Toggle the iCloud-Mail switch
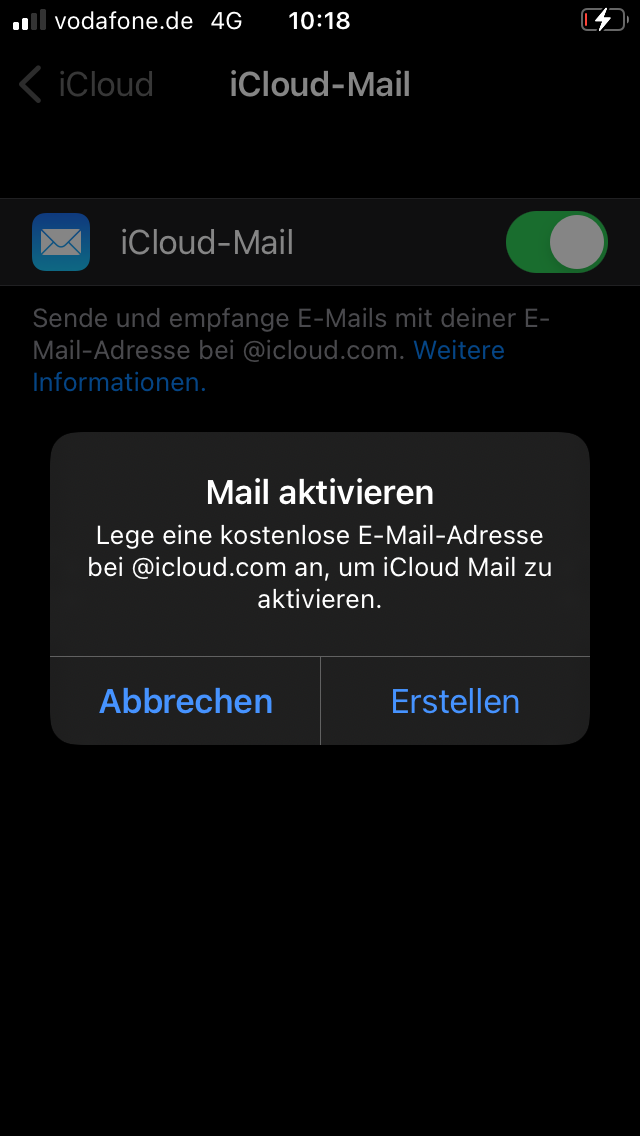Image resolution: width=640 pixels, height=1136 pixels. (x=556, y=242)
